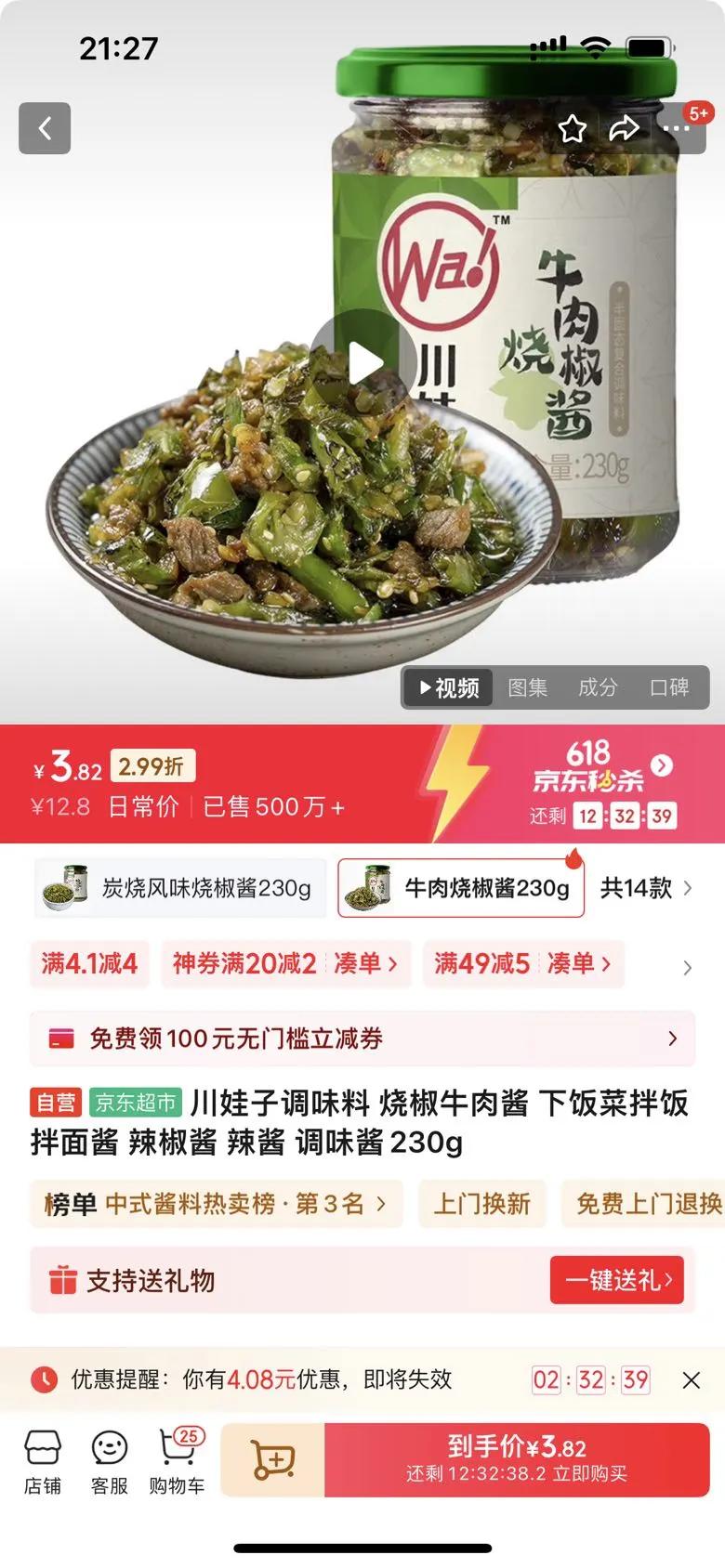
Task: Go back using the top-left arrow
Action: pyautogui.click(x=45, y=128)
